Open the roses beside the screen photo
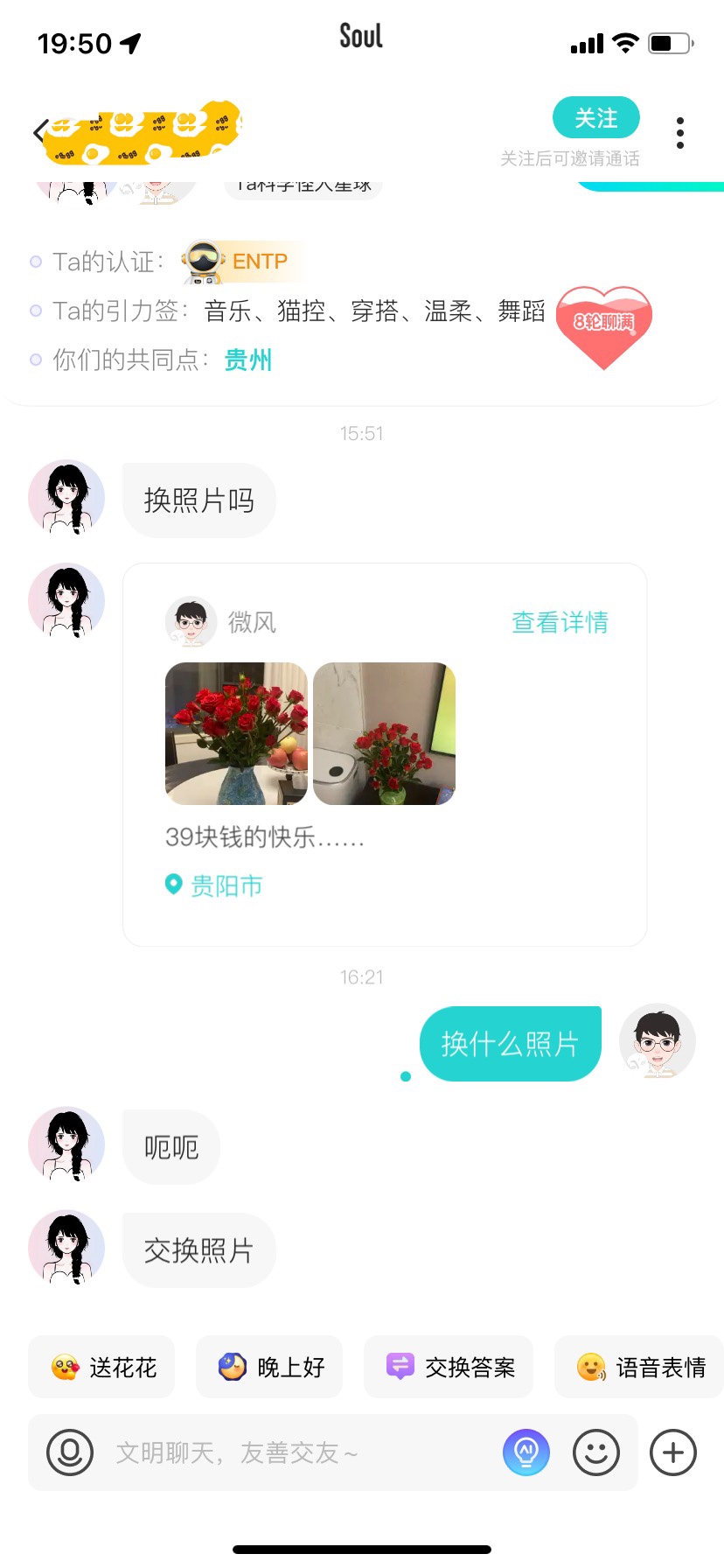The width and height of the screenshot is (724, 1568). [384, 733]
